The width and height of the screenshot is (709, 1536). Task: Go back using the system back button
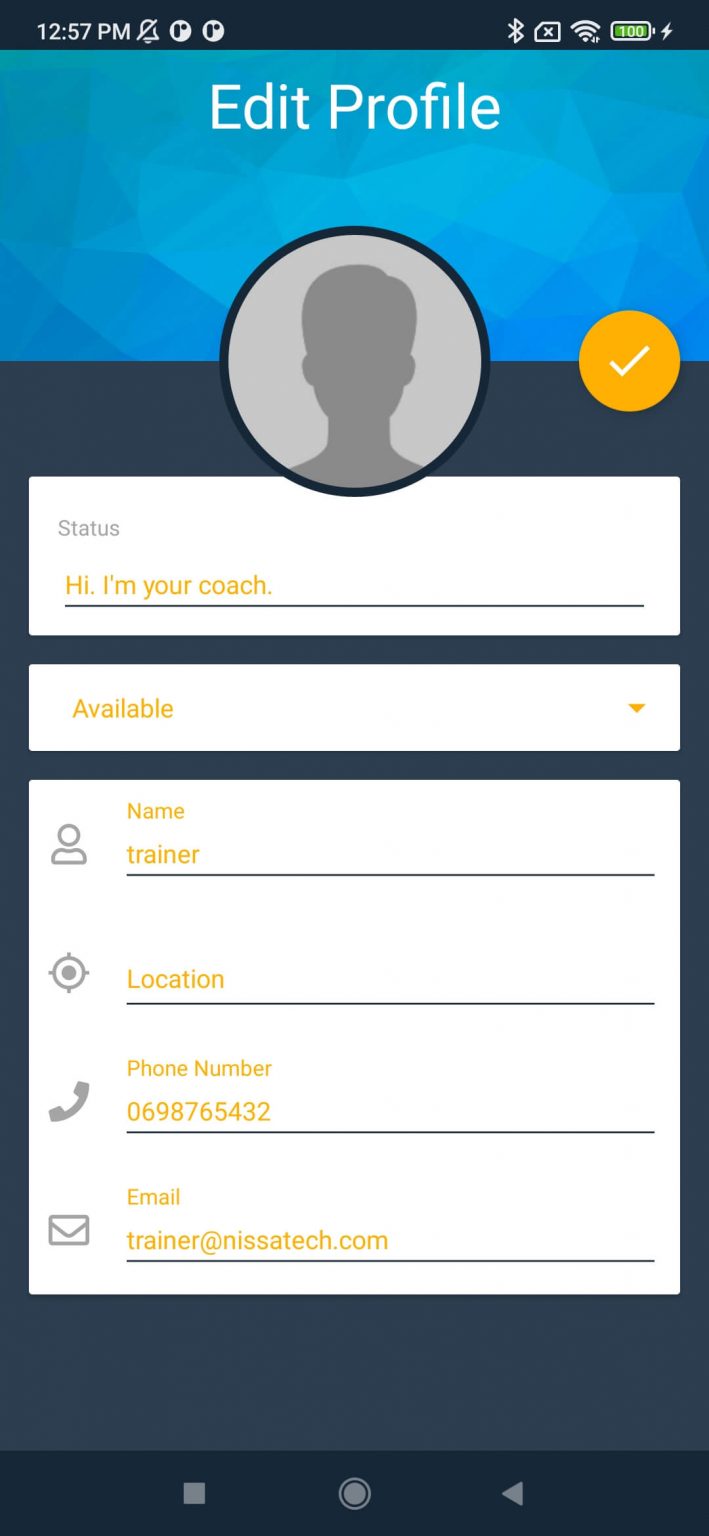(512, 1494)
